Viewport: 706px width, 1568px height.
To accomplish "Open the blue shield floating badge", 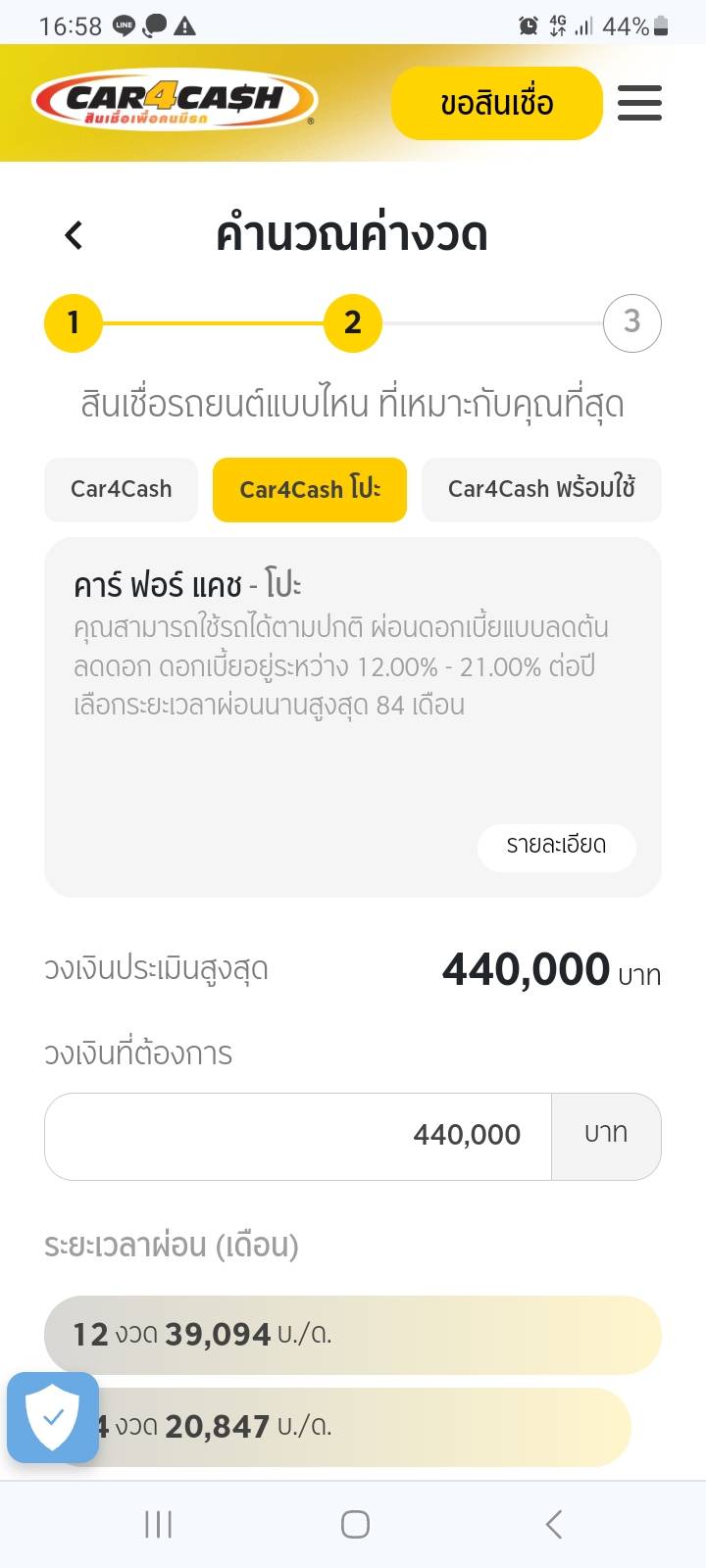I will coord(53,1417).
